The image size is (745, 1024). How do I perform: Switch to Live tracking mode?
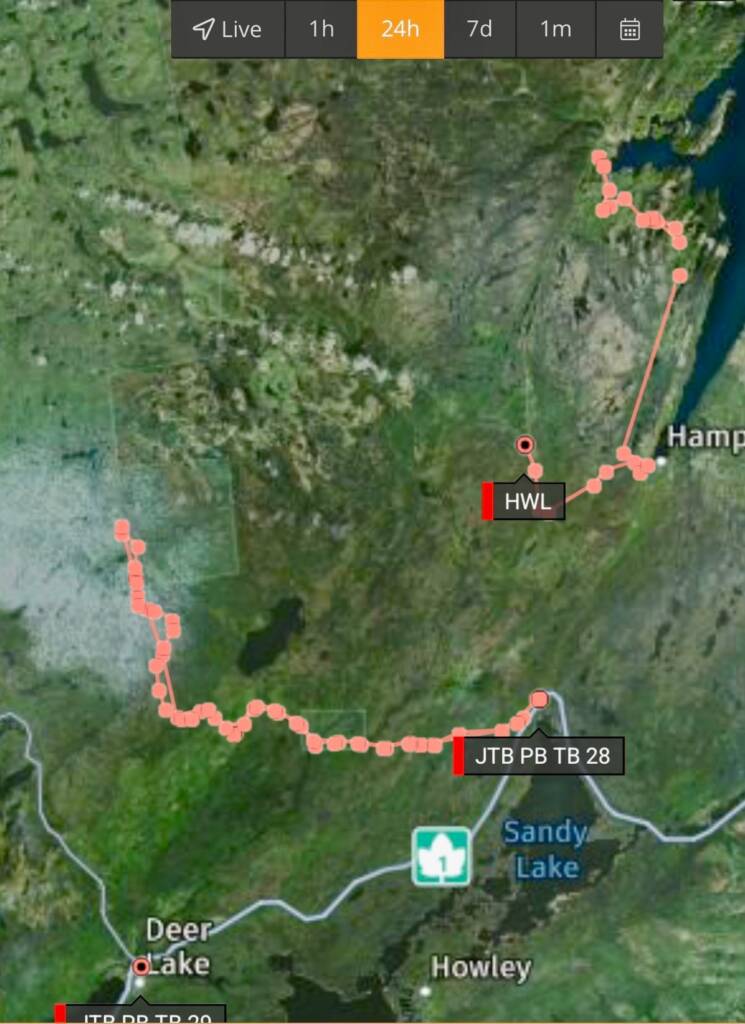[227, 29]
